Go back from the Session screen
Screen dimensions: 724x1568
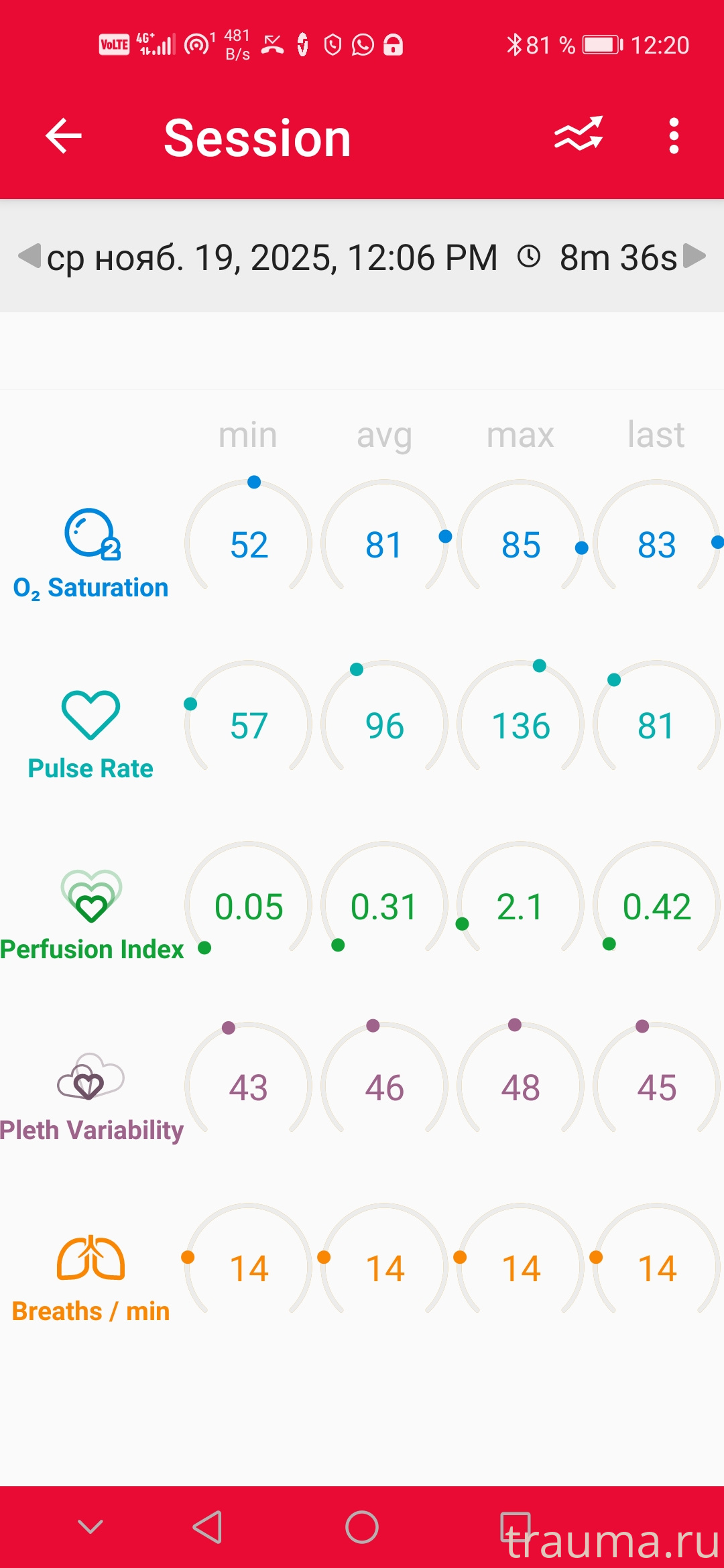(64, 136)
